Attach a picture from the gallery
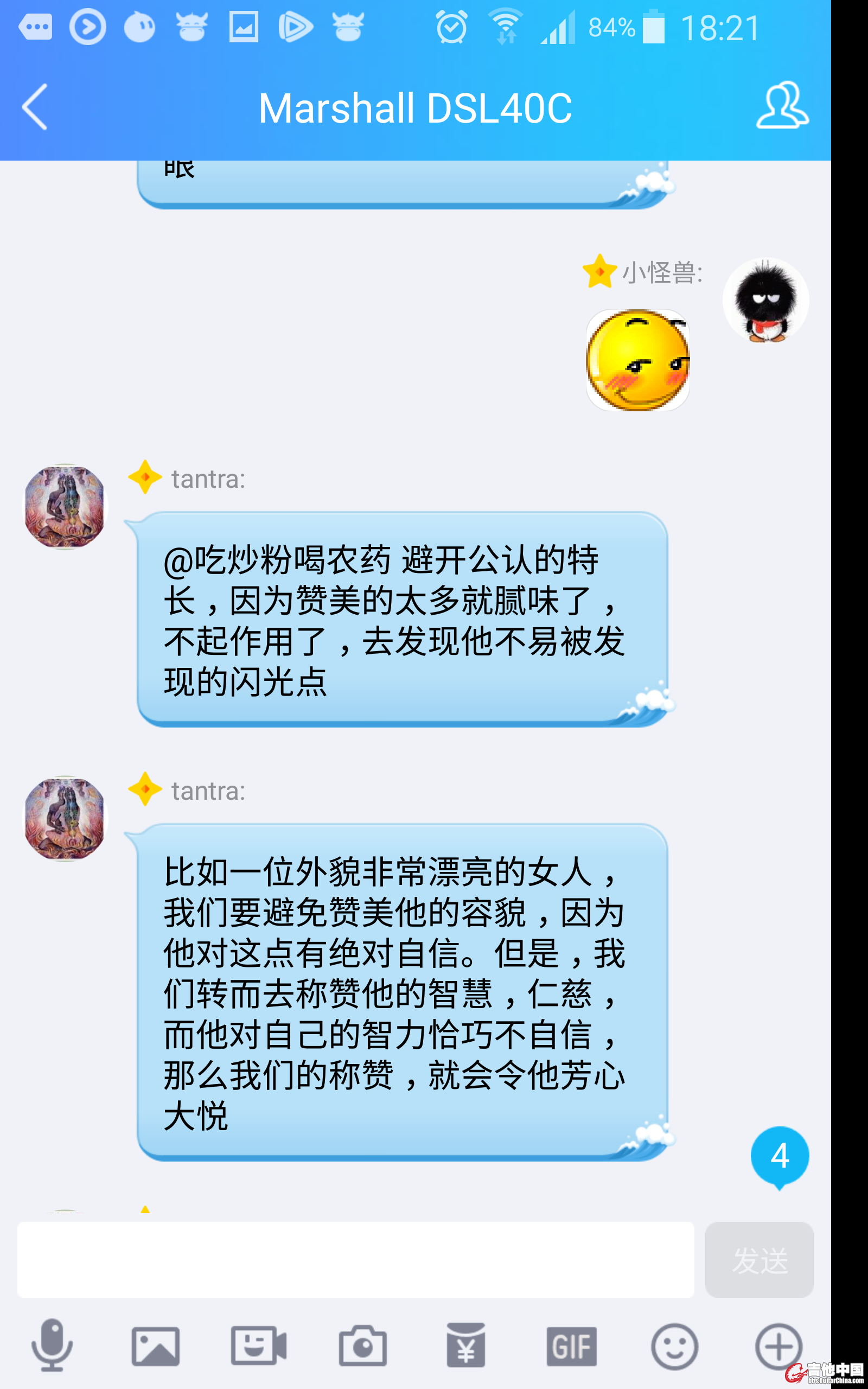The height and width of the screenshot is (1389, 868). (x=156, y=1346)
